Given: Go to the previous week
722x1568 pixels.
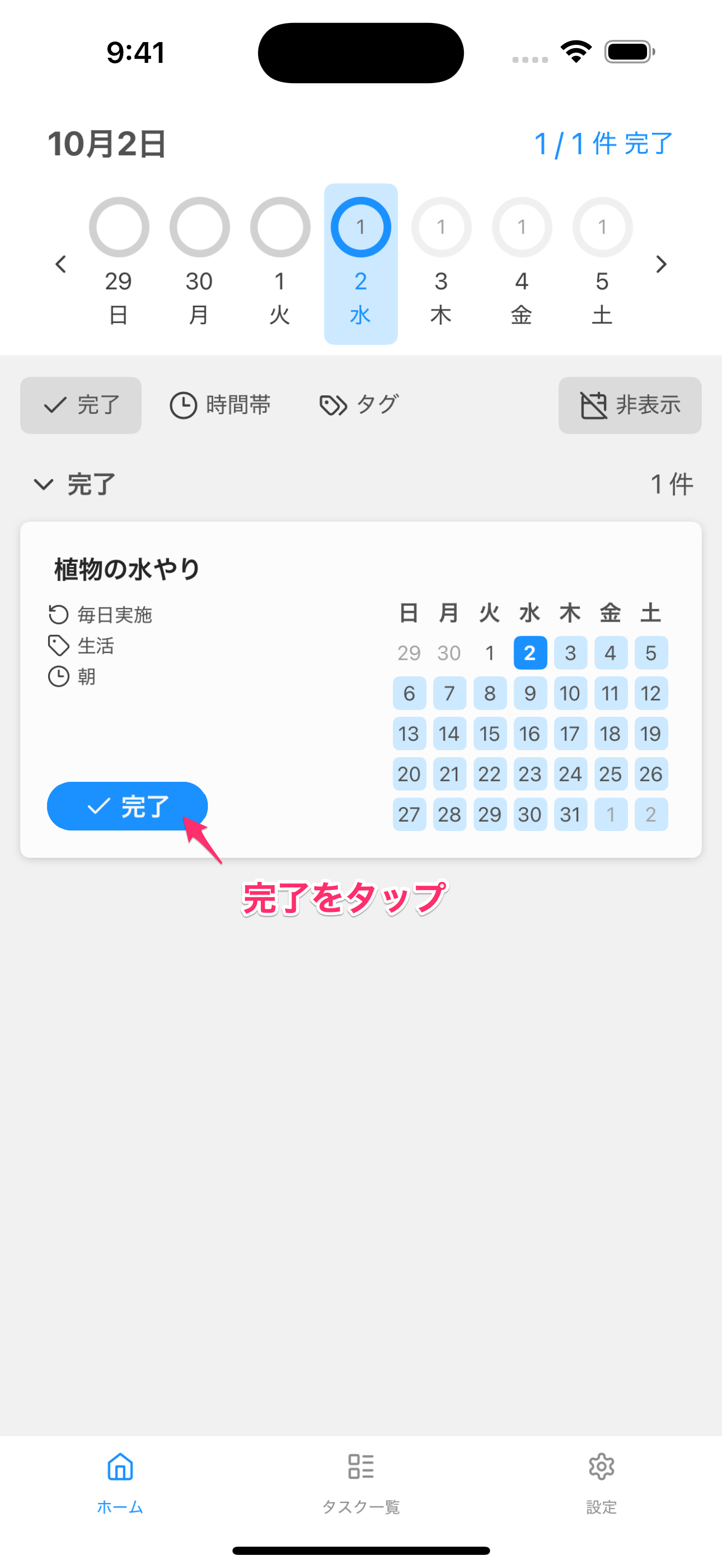Looking at the screenshot, I should point(60,264).
